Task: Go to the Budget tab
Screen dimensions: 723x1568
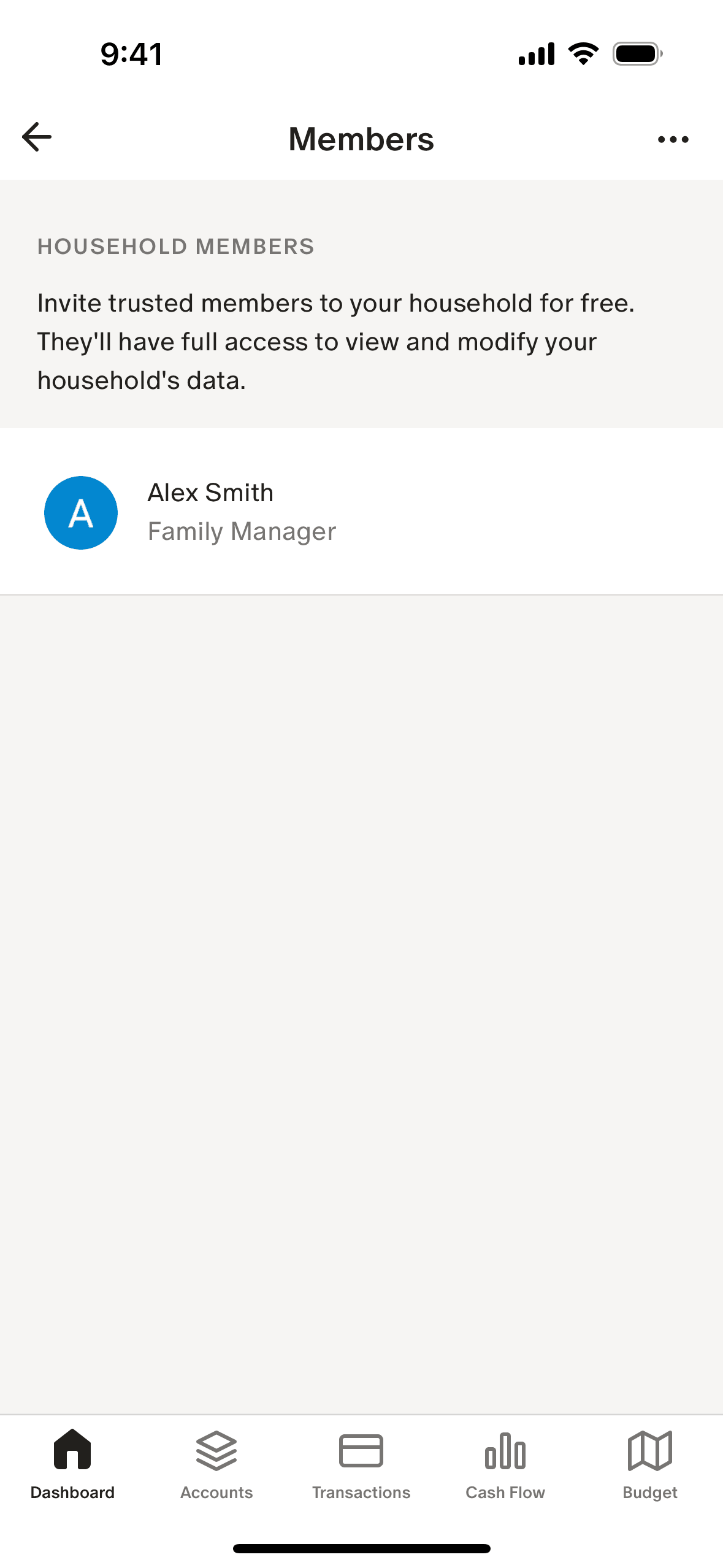Action: click(650, 1464)
